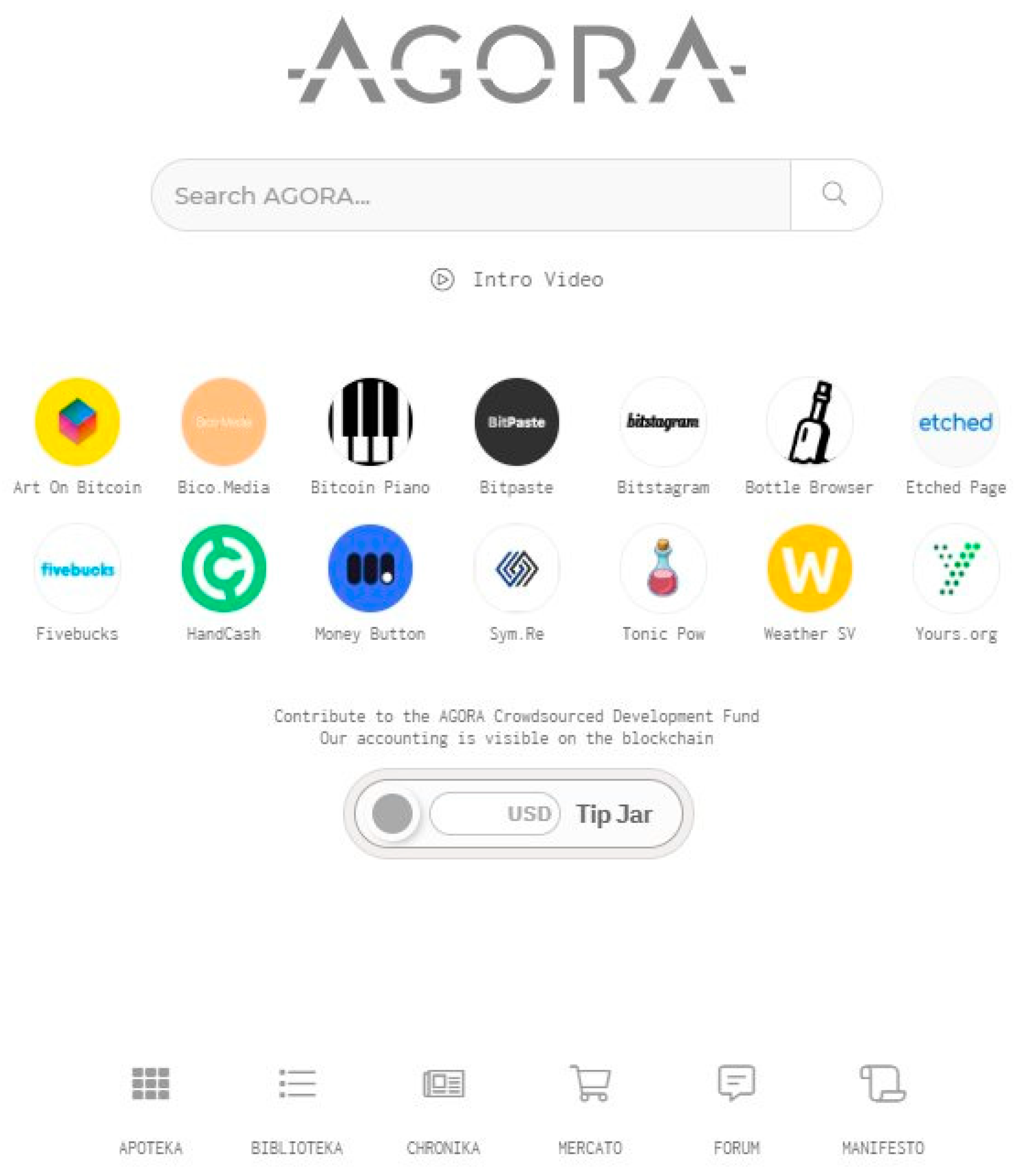
Task: Open the Bitpaste app icon
Action: point(516,422)
